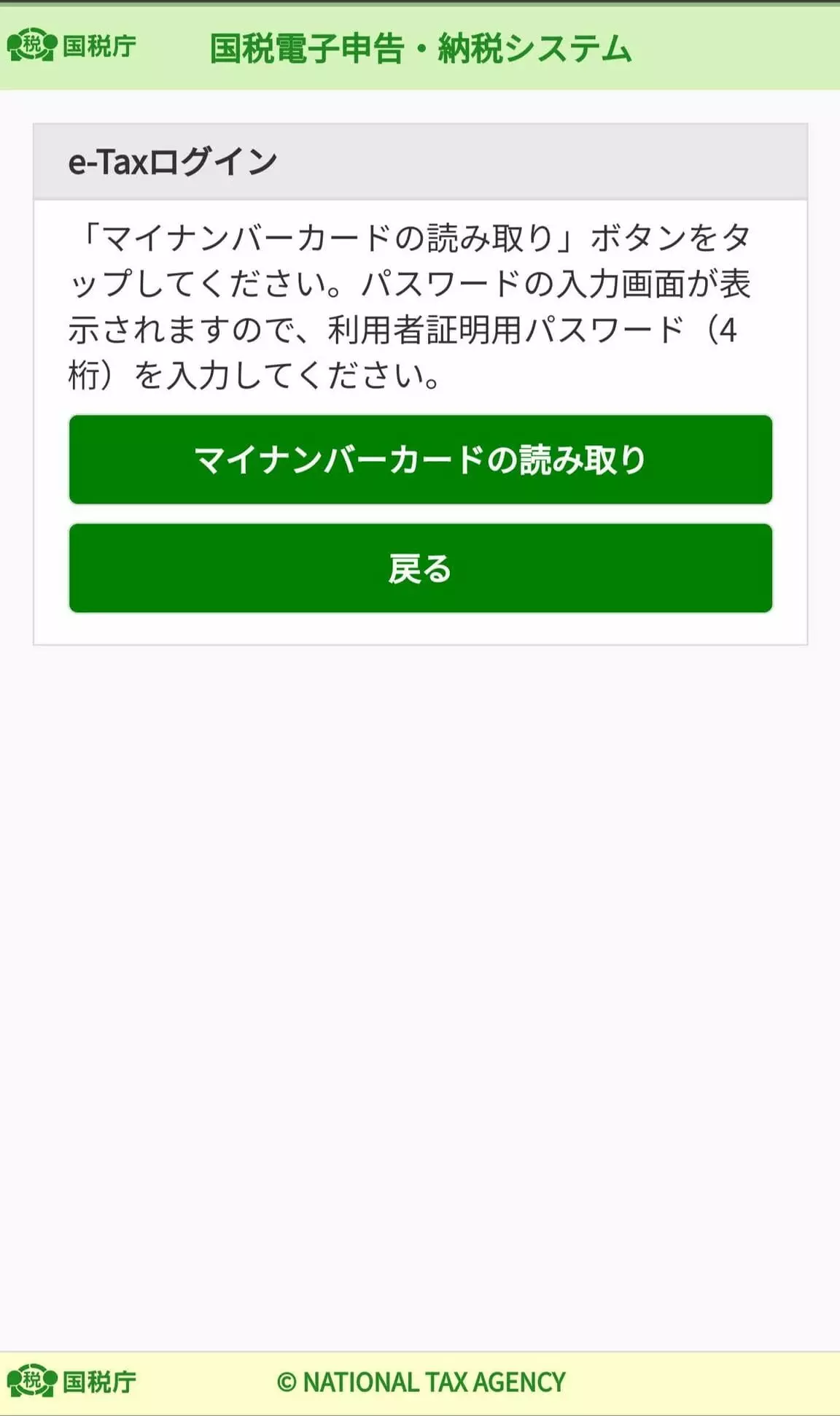Tap マイナンバーカードの読み取り button
Screen dimensions: 840x1416
pos(420,460)
